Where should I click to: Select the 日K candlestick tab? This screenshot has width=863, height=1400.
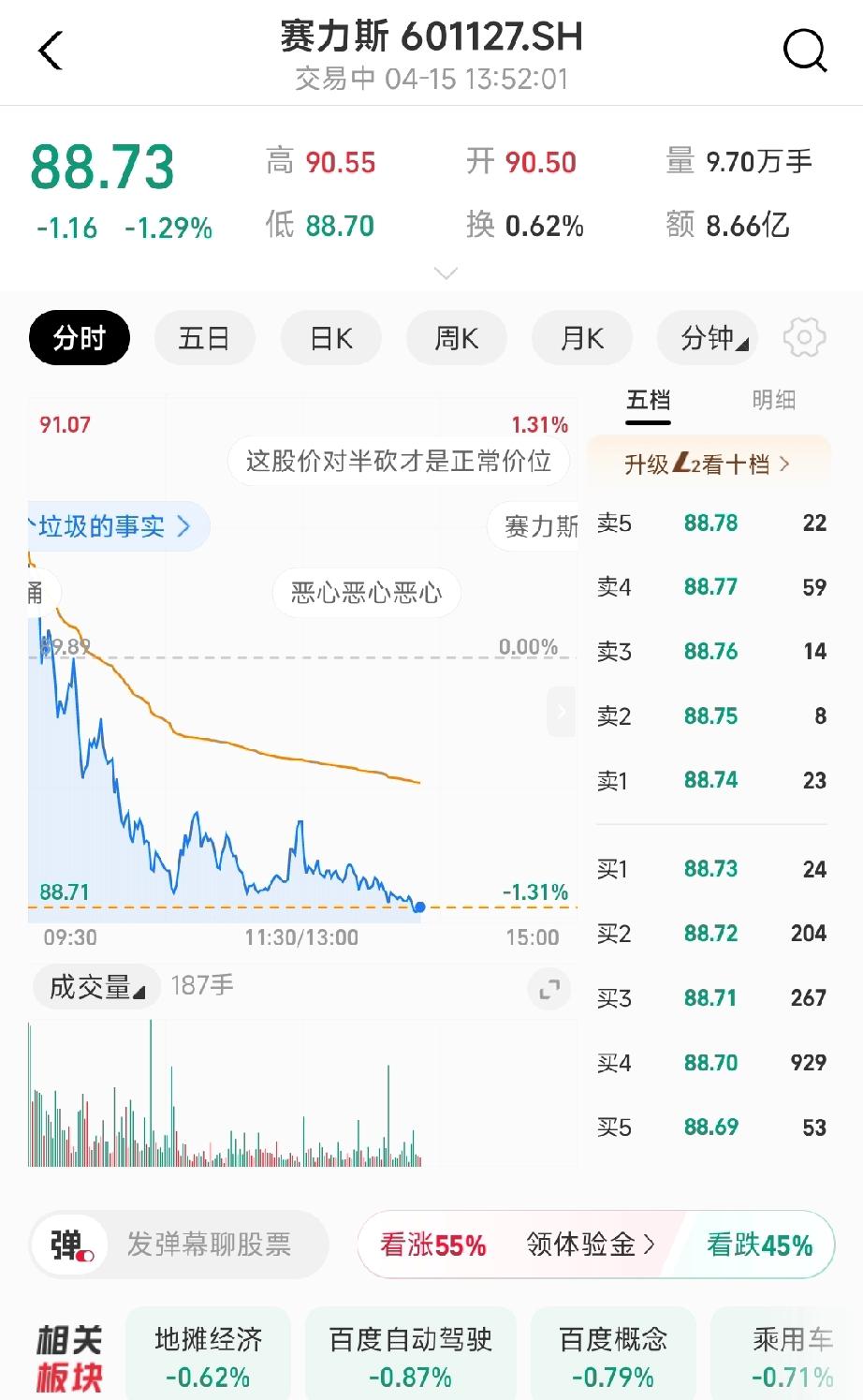[329, 337]
